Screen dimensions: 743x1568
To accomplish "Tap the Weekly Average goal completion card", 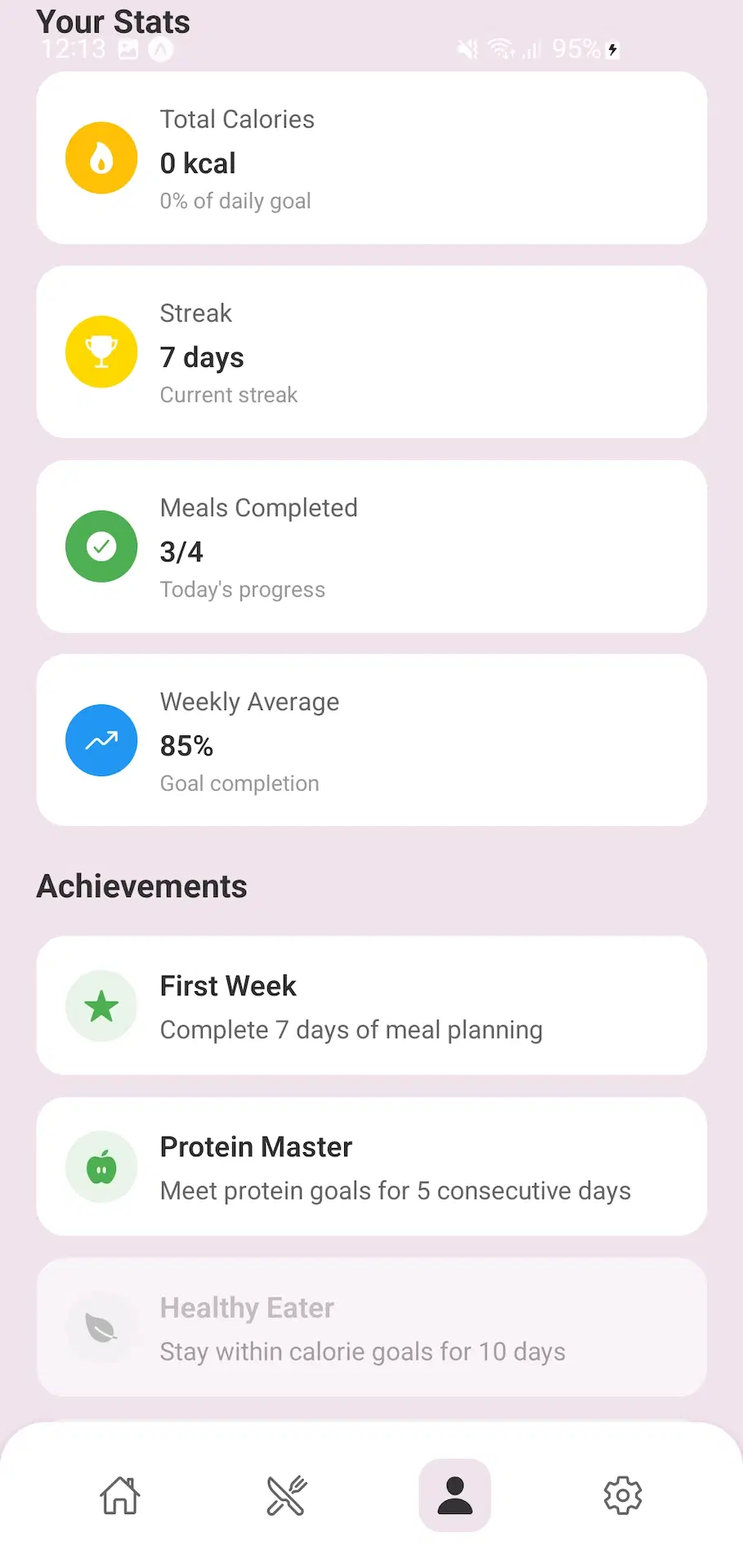I will pyautogui.click(x=371, y=739).
